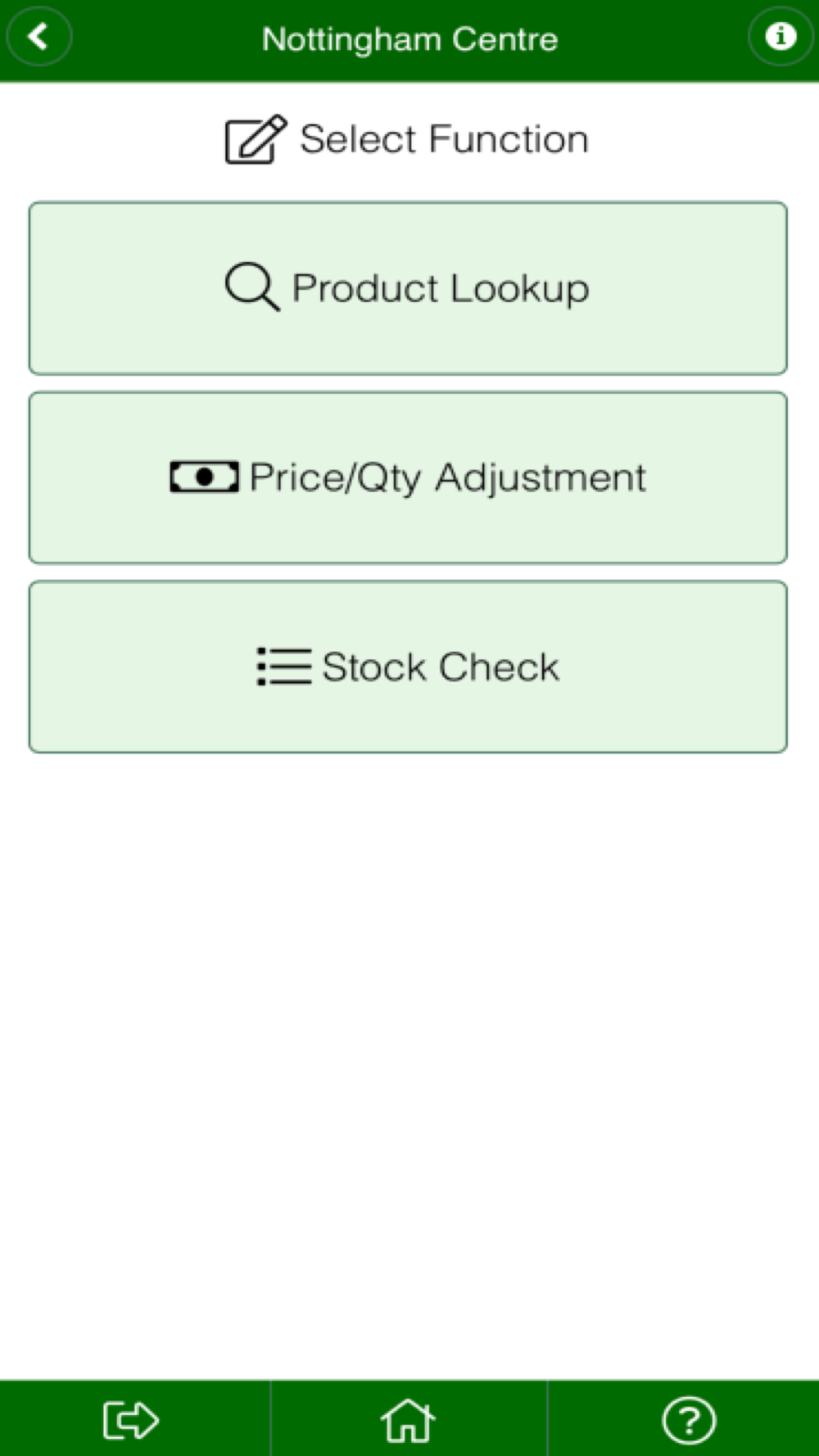819x1456 pixels.
Task: Open the info icon in the header
Action: point(780,36)
